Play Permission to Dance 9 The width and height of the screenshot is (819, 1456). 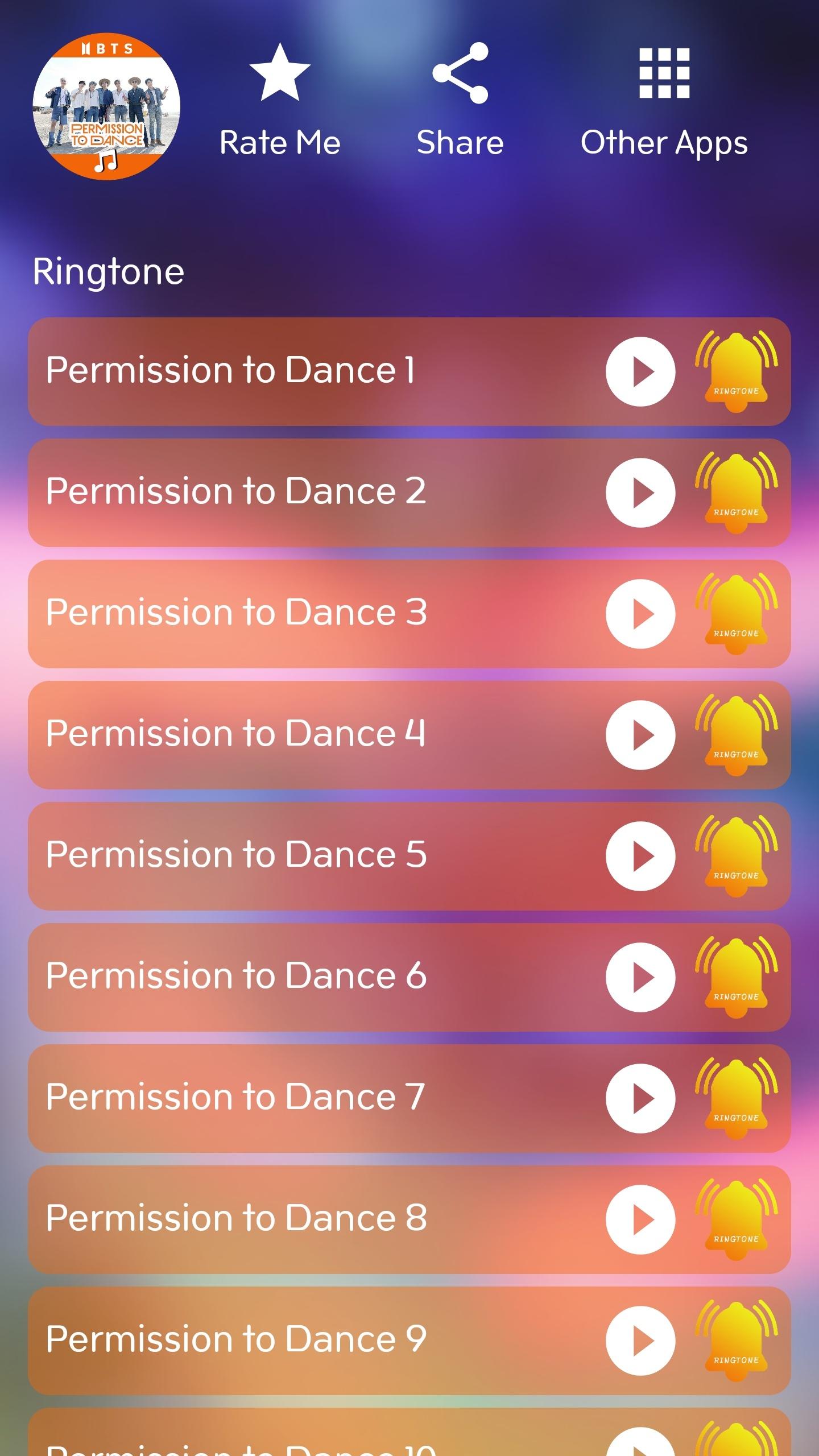click(640, 1341)
